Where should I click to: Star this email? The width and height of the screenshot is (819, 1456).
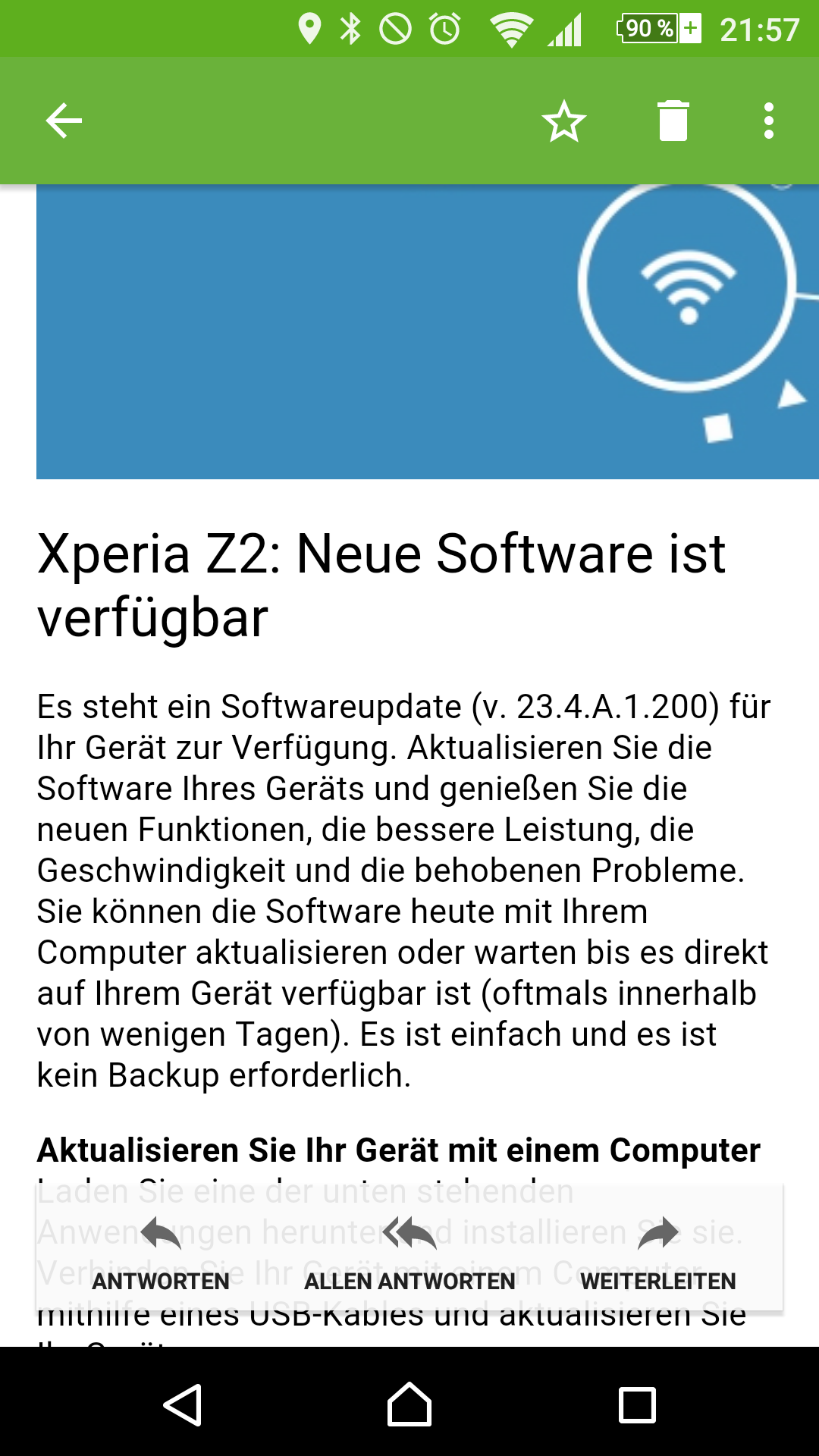(x=564, y=121)
